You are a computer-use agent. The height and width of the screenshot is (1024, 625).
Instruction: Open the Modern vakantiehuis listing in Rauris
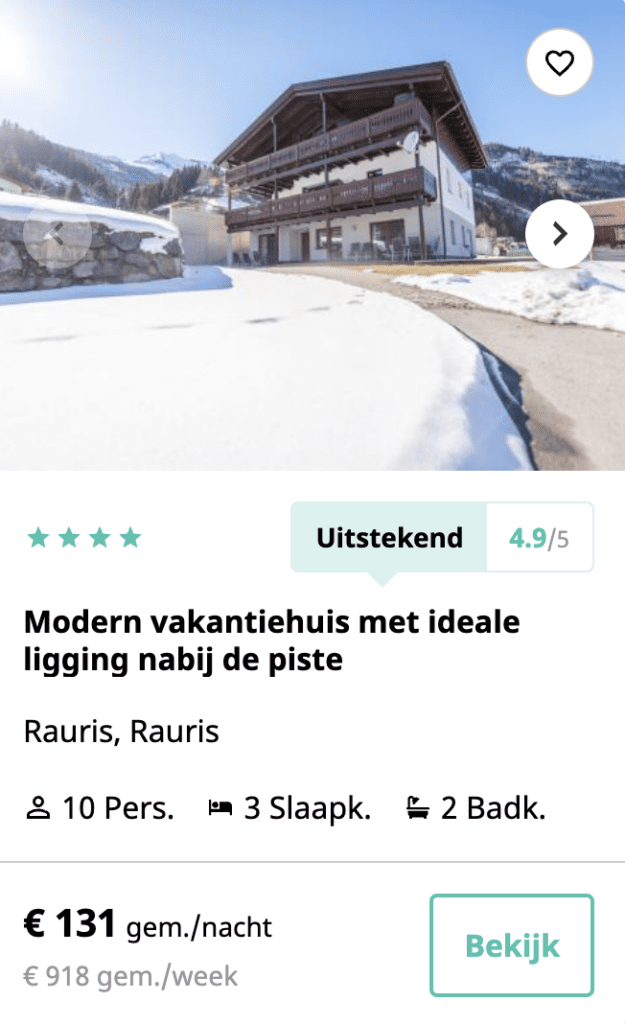[x=272, y=641]
